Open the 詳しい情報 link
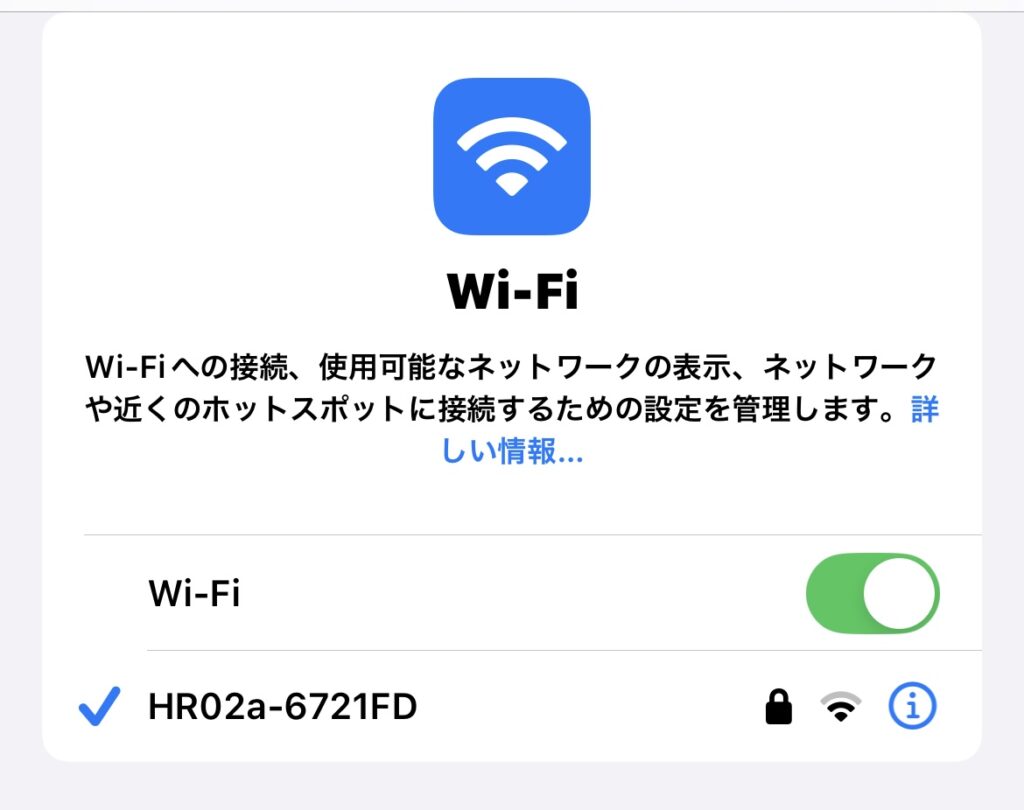This screenshot has height=810, width=1024. pyautogui.click(x=512, y=453)
